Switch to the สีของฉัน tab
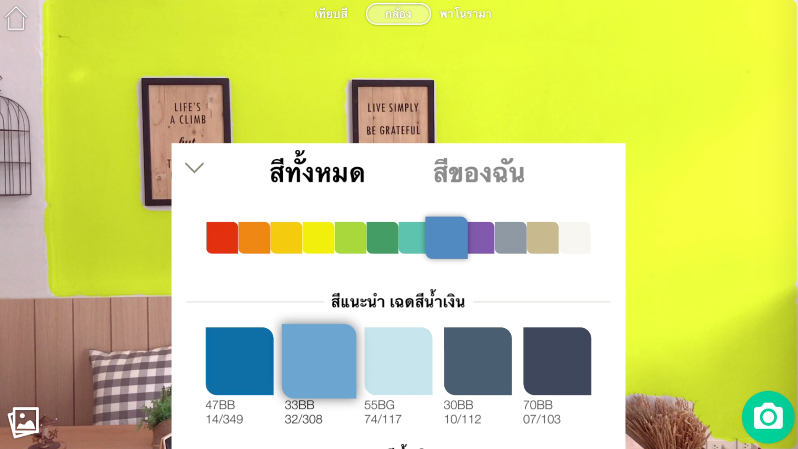Viewport: 798px width, 449px height. tap(478, 174)
